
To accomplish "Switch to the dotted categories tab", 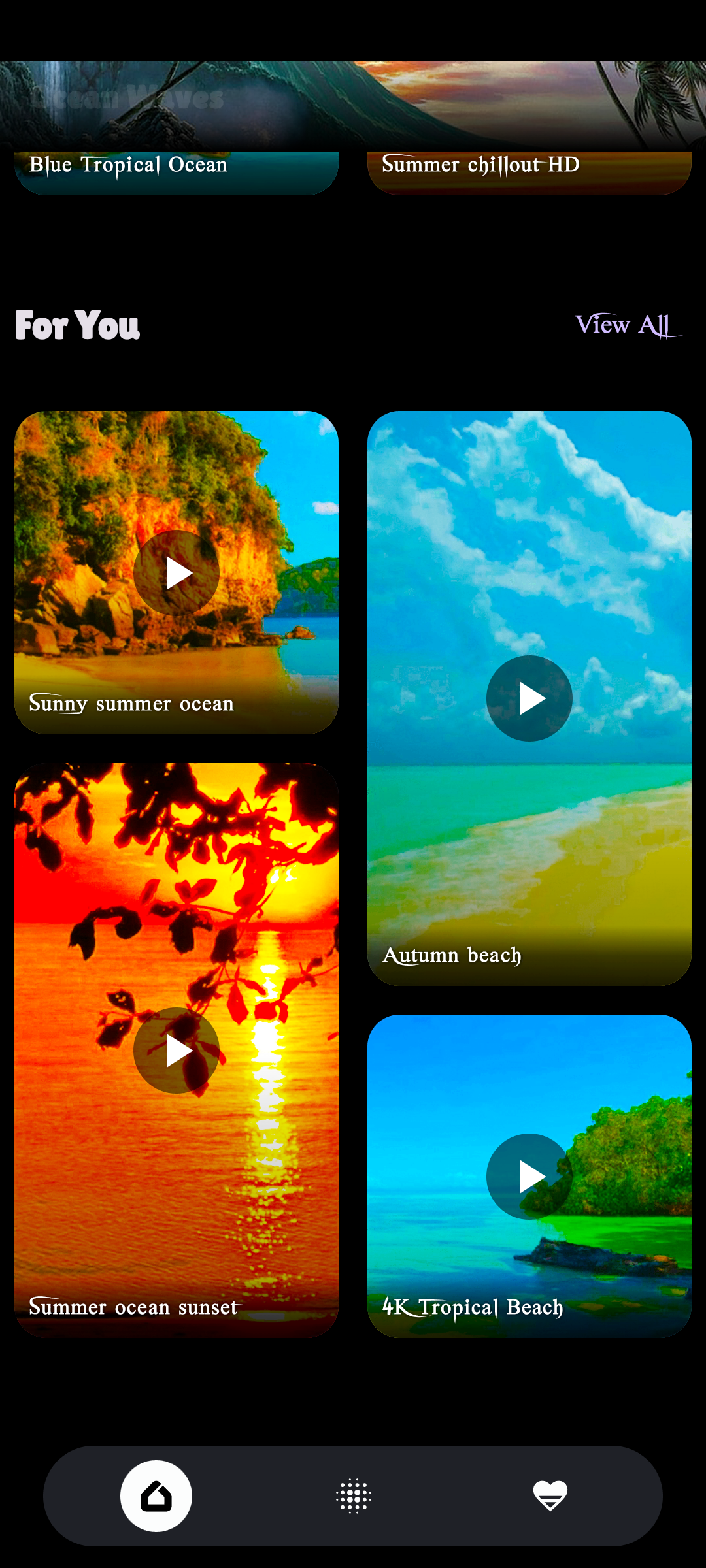I will (353, 1495).
